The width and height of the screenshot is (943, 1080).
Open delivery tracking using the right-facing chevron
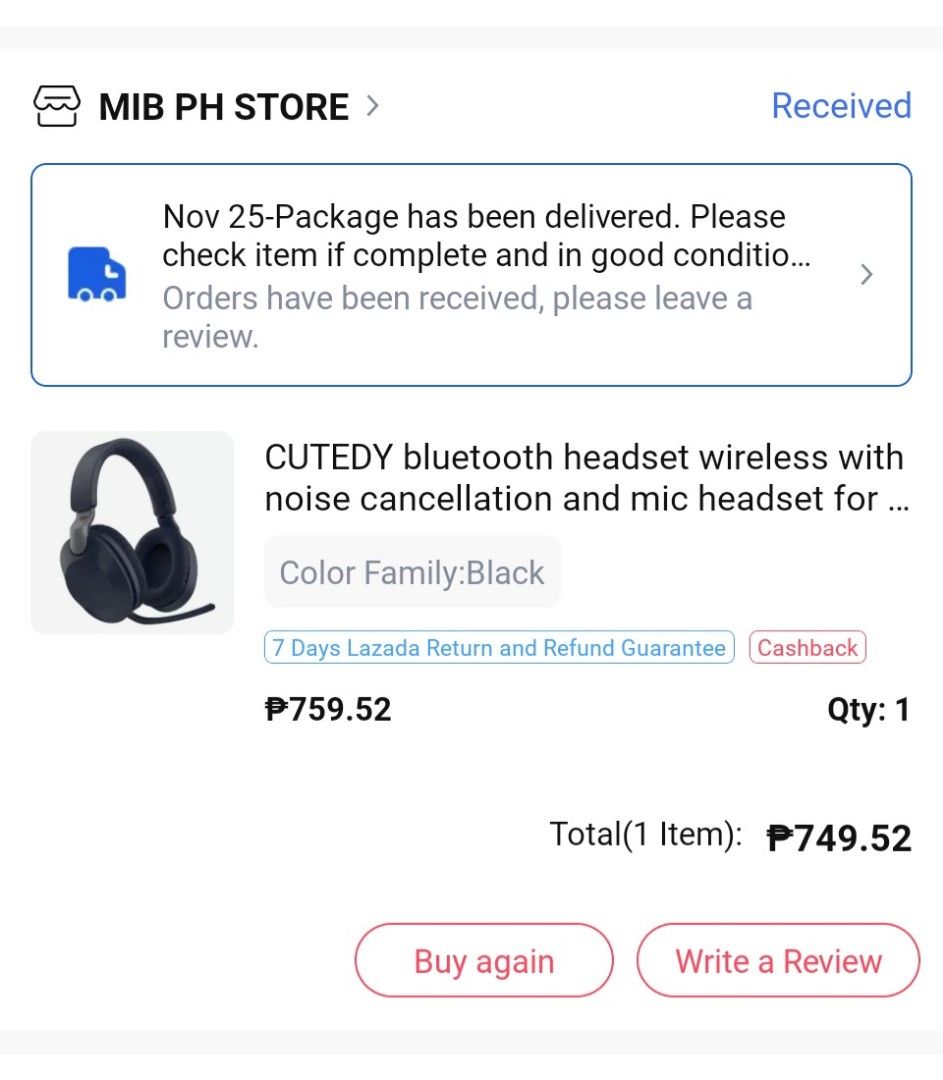point(866,275)
